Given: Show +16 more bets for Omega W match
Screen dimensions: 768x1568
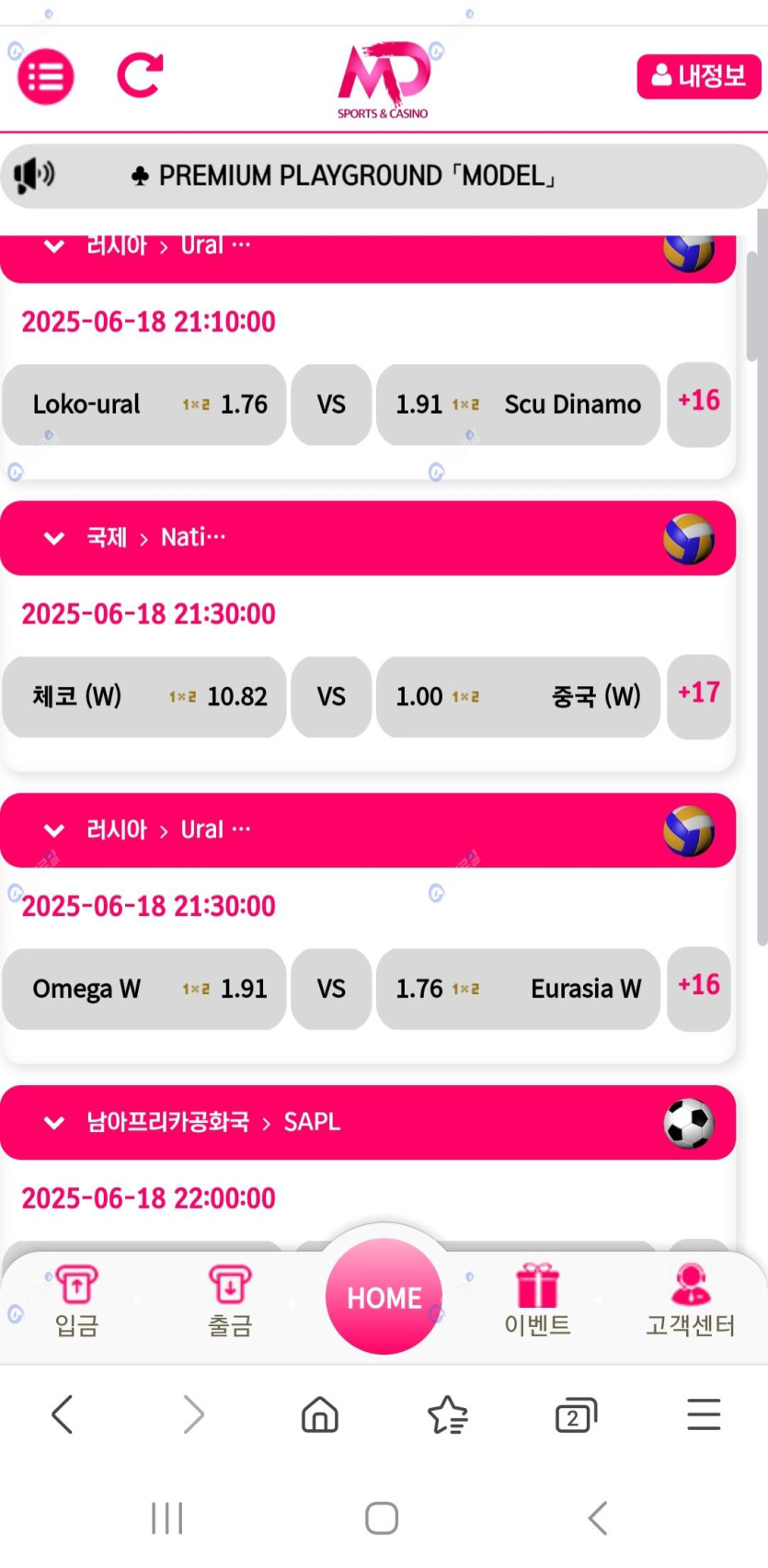Looking at the screenshot, I should pos(699,987).
